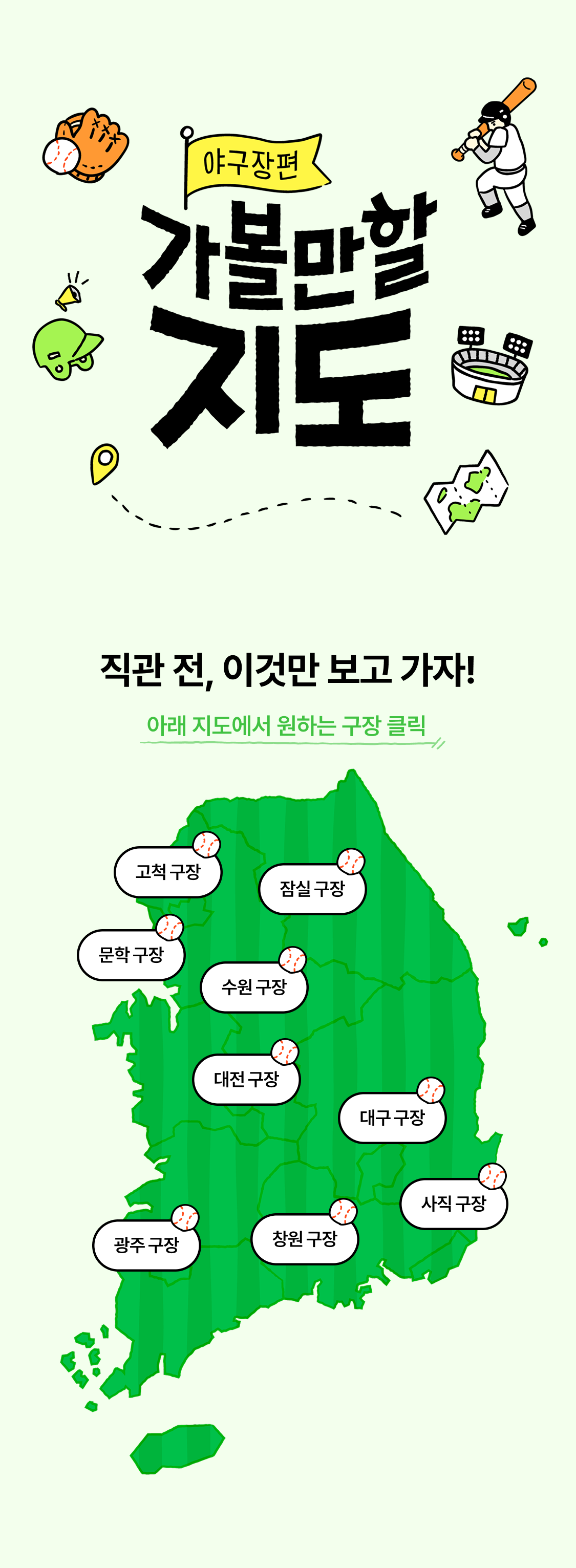Select the 고척 구장 stadium button

(x=167, y=872)
